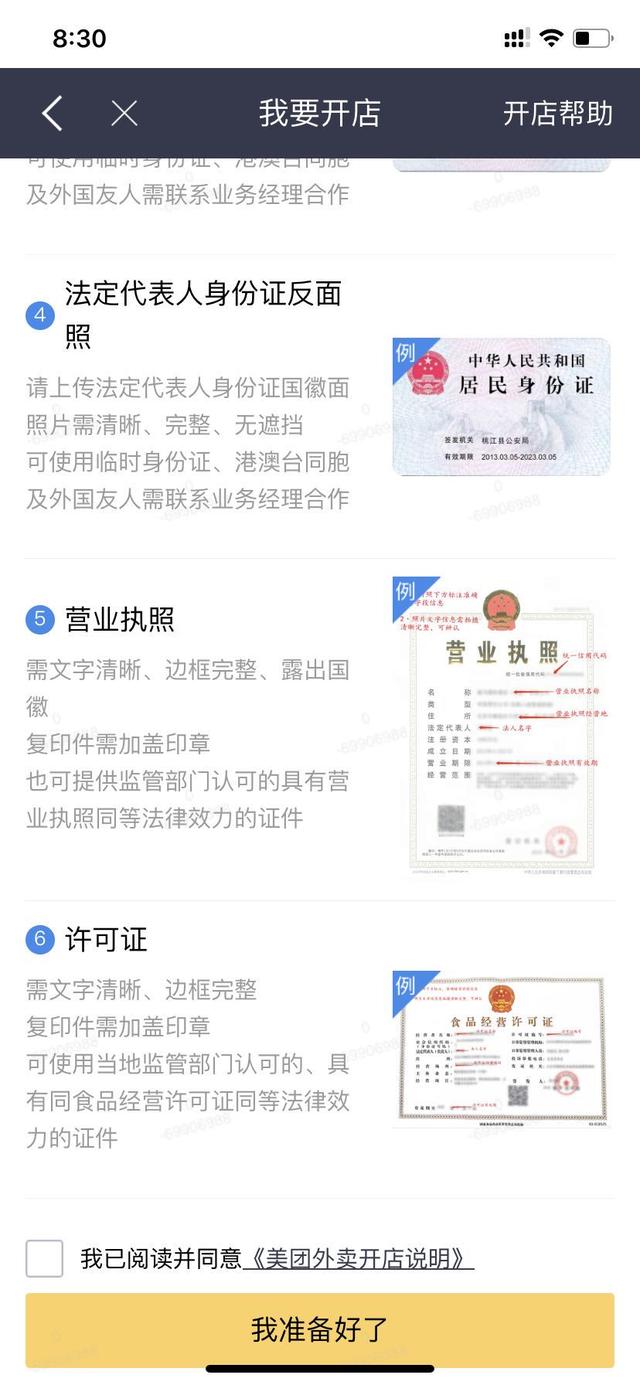Screen dimensions: 640x1385
Task: View the 营业执照 example image
Action: pos(501,728)
